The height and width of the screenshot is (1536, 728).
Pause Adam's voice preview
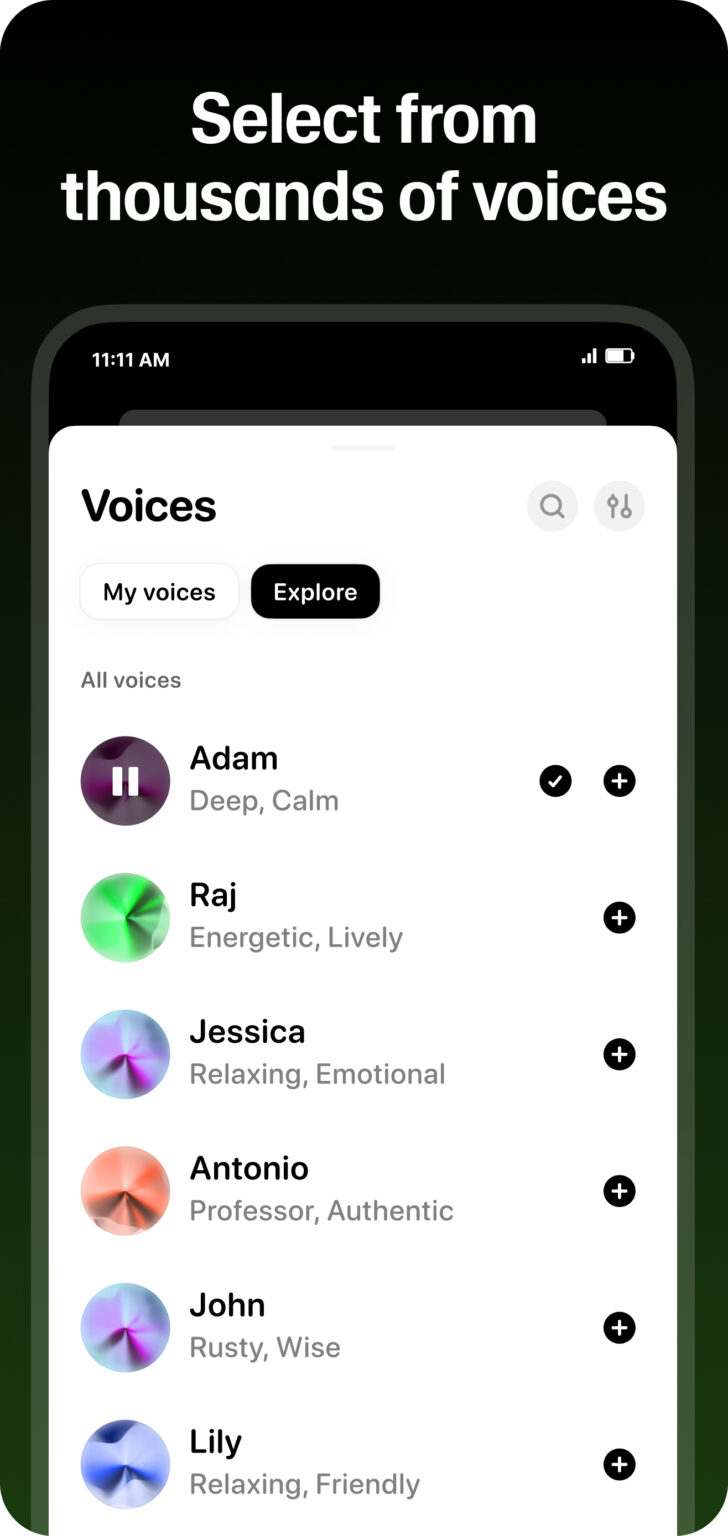tap(125, 781)
